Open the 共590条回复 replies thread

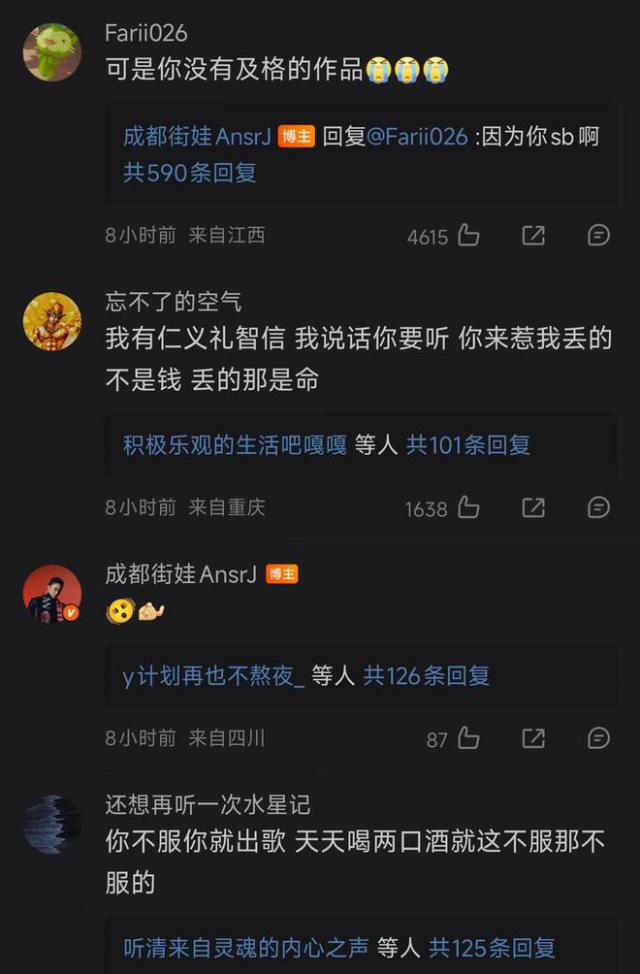pos(190,173)
